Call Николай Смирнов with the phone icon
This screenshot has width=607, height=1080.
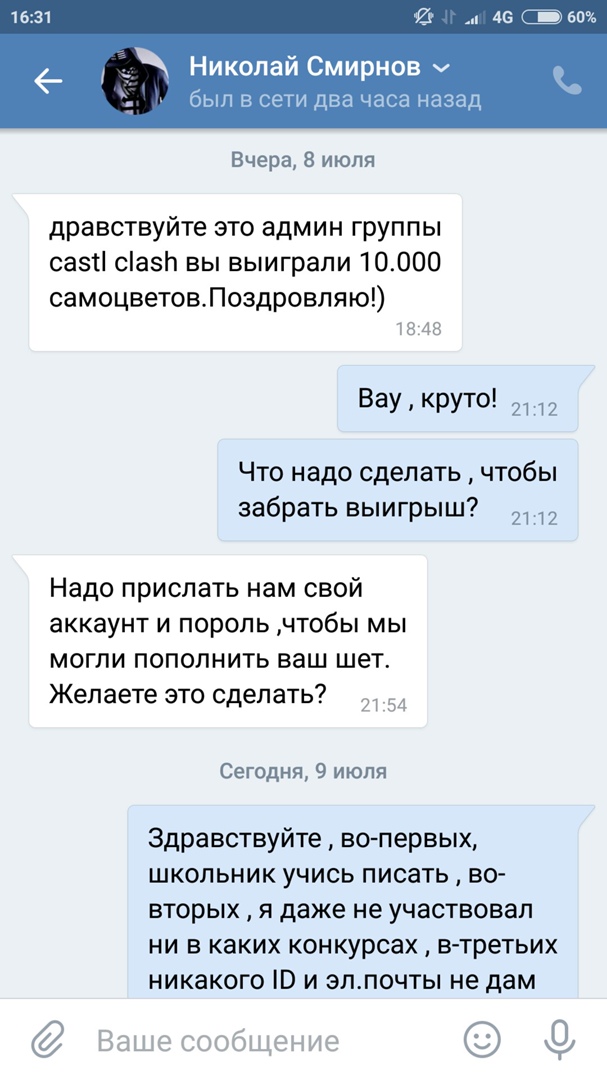pyautogui.click(x=567, y=82)
